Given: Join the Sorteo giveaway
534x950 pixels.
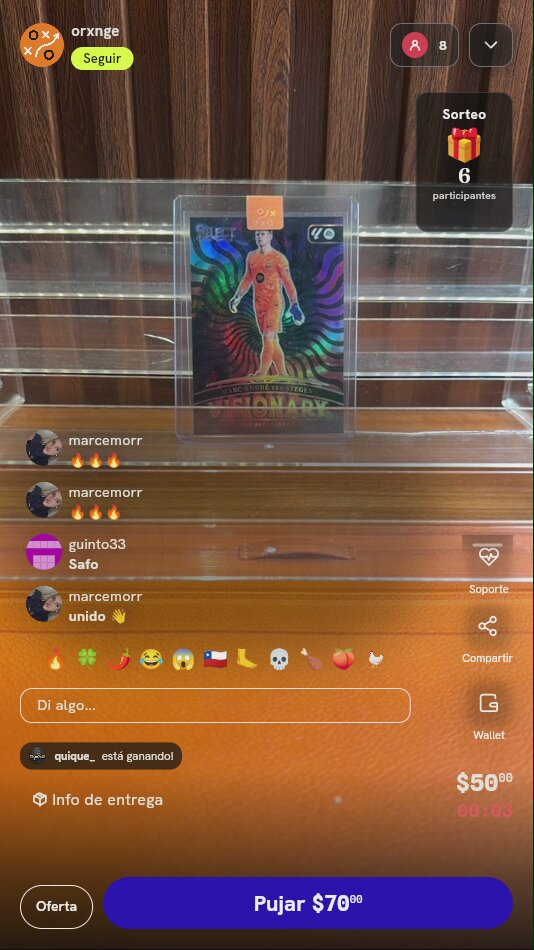Looking at the screenshot, I should [464, 162].
